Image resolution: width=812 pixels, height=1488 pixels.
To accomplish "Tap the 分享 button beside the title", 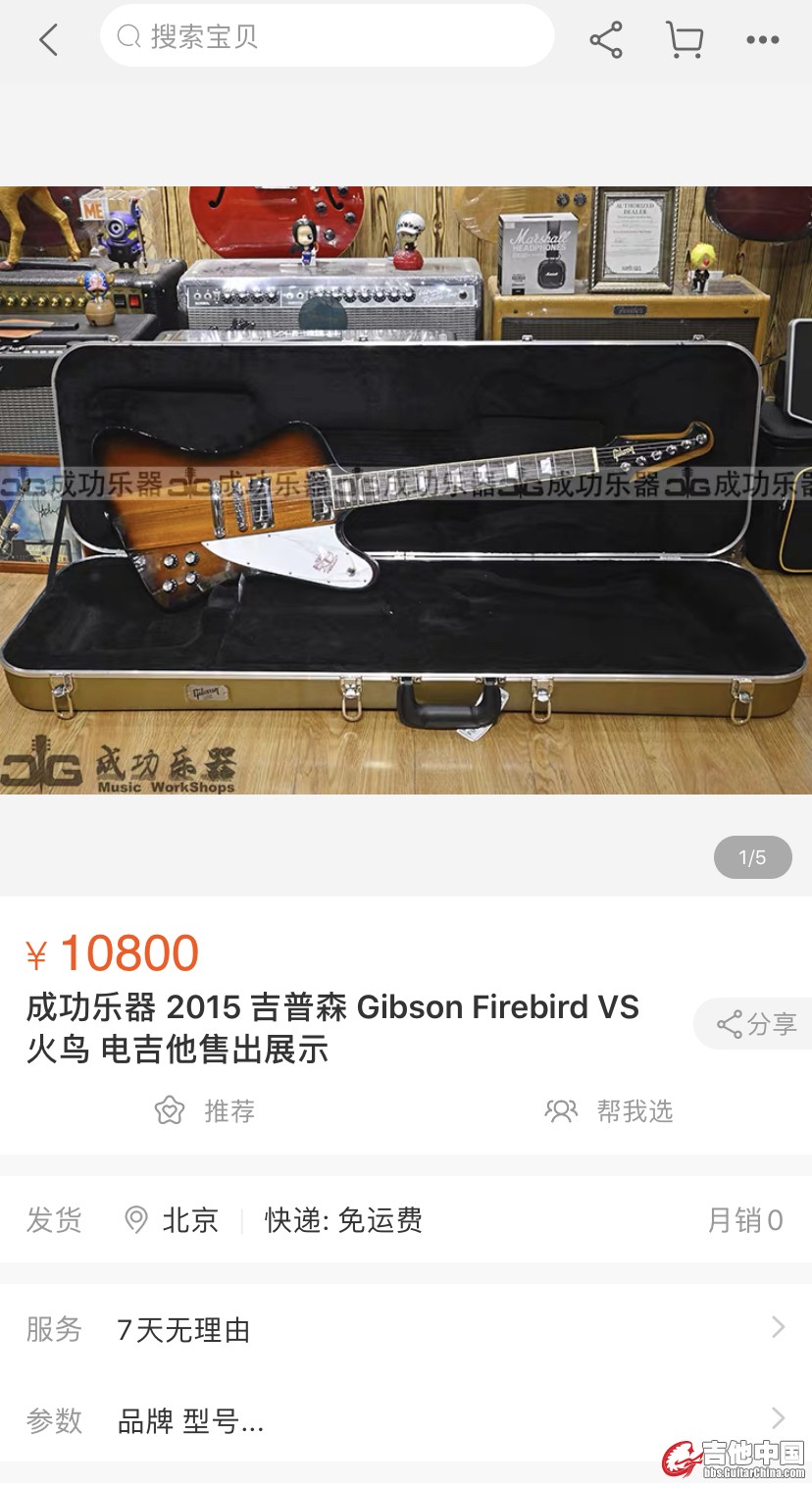I will (755, 1024).
